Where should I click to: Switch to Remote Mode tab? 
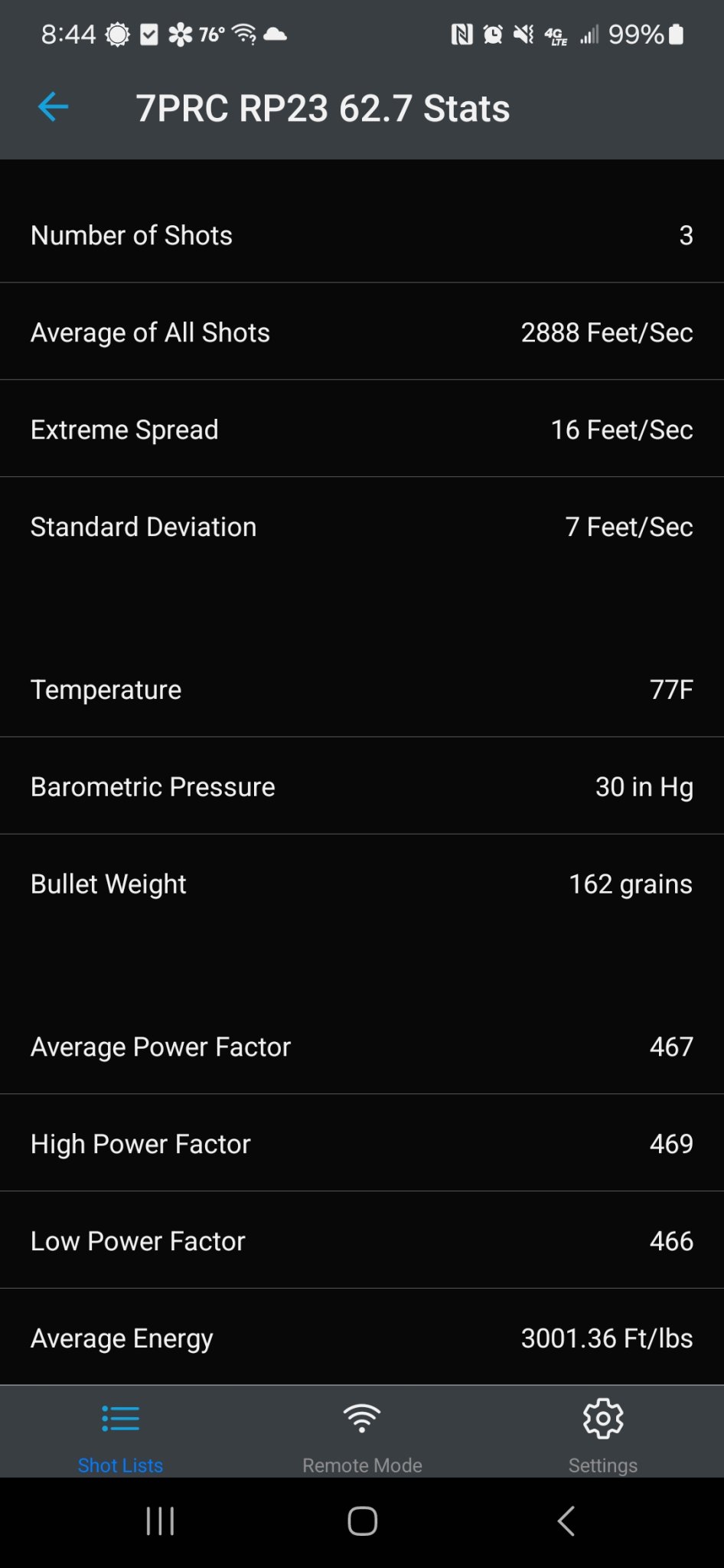pos(362,1434)
